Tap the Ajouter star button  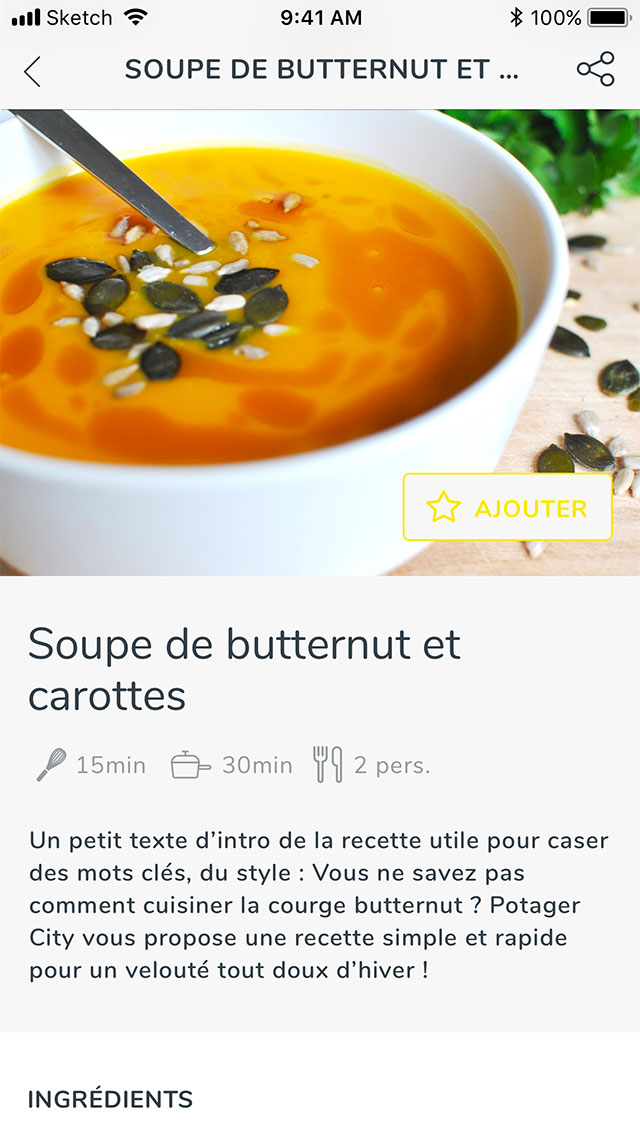coord(507,507)
